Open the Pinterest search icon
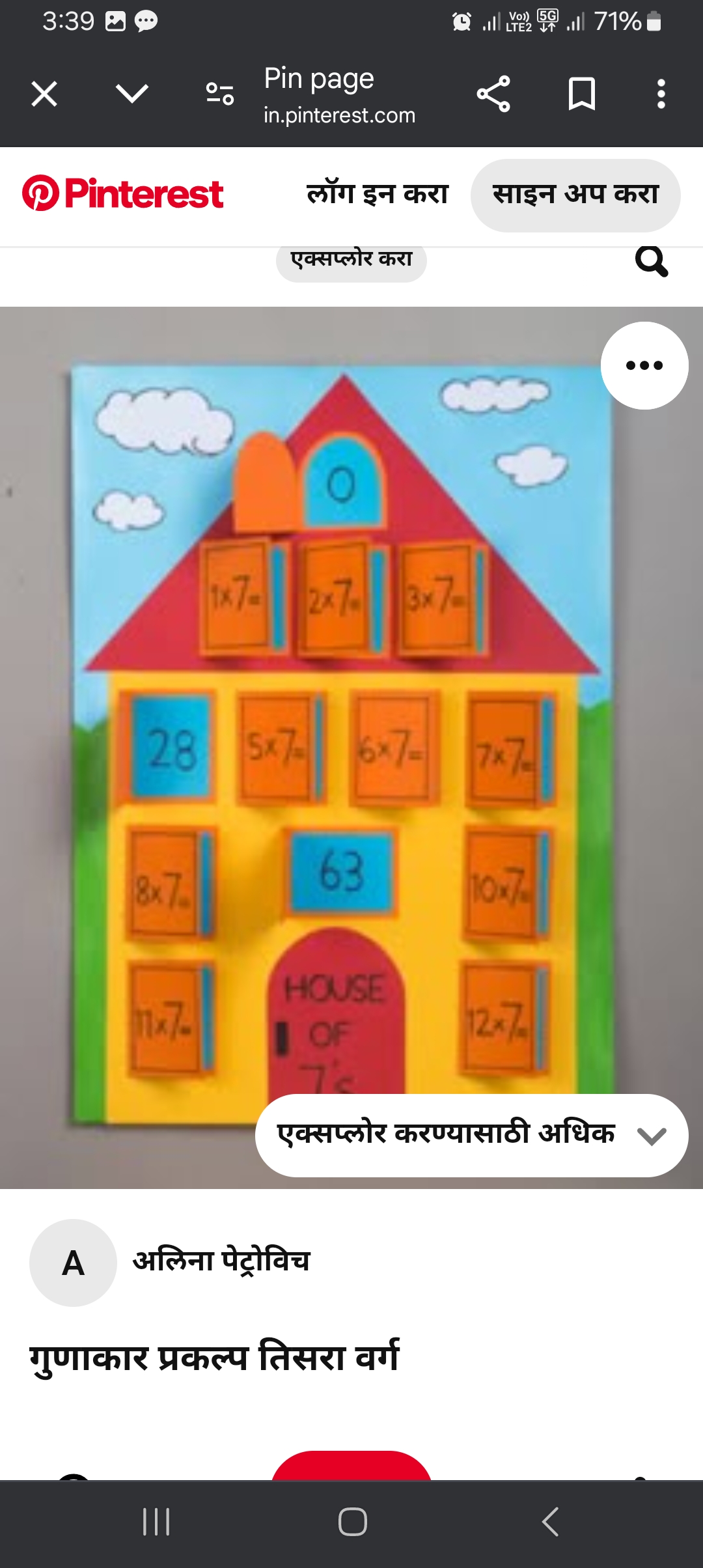The image size is (703, 1568). 652,261
